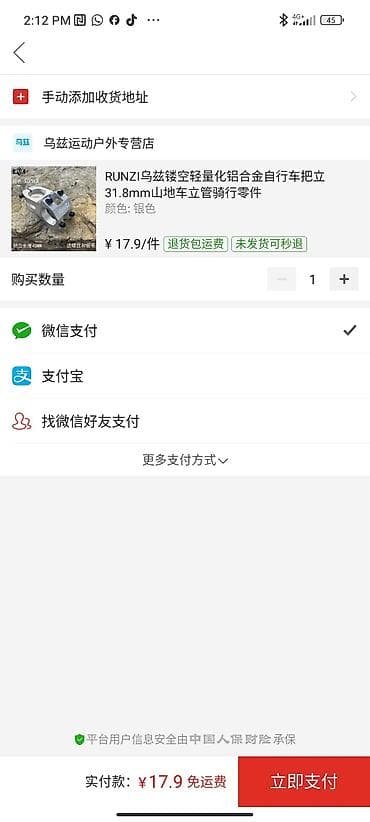Image resolution: width=370 pixels, height=822 pixels.
Task: Open 手动添加收货地址 to add shipping address
Action: click(185, 97)
